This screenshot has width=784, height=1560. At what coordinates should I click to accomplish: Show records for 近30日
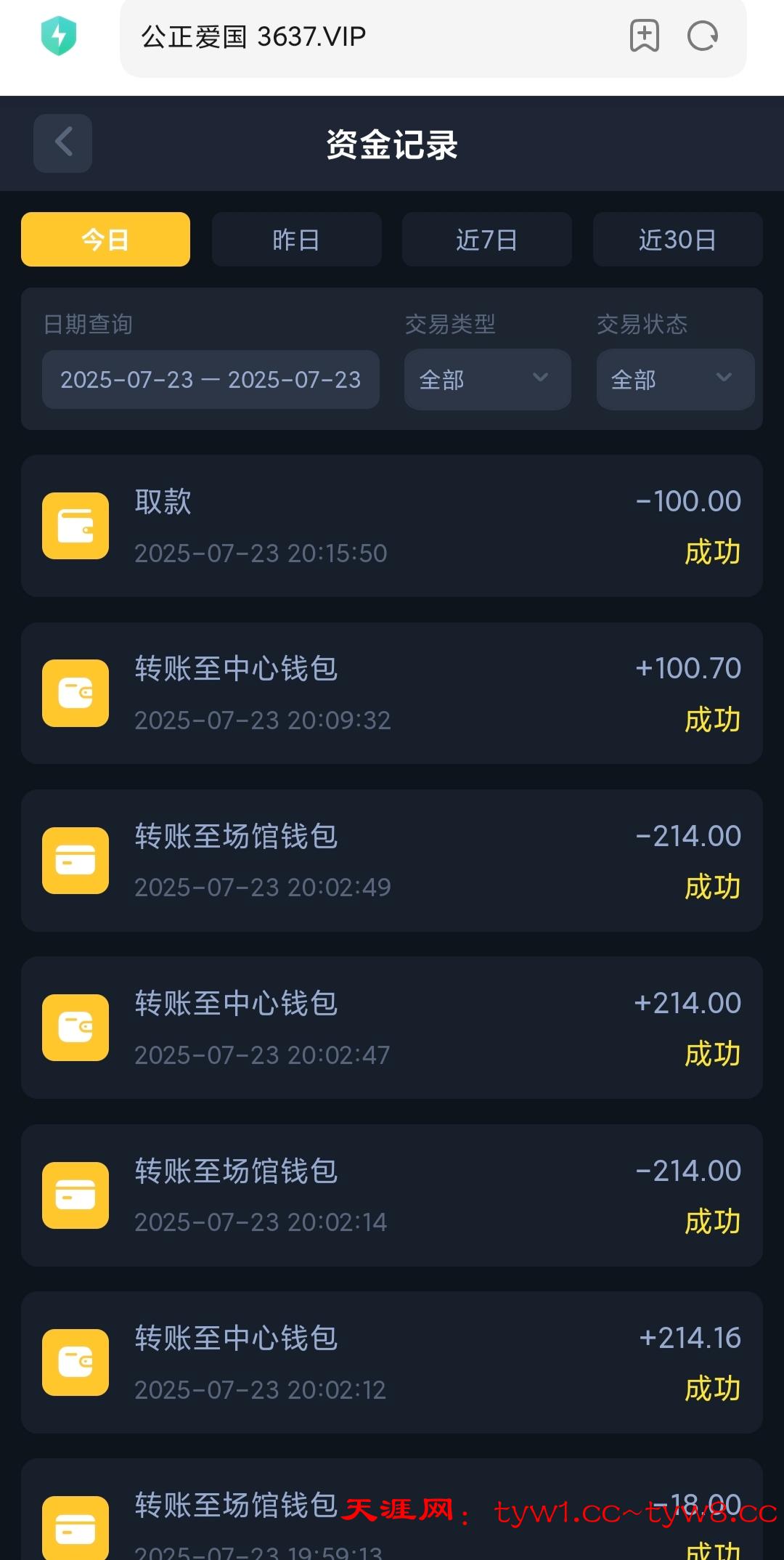pos(677,240)
